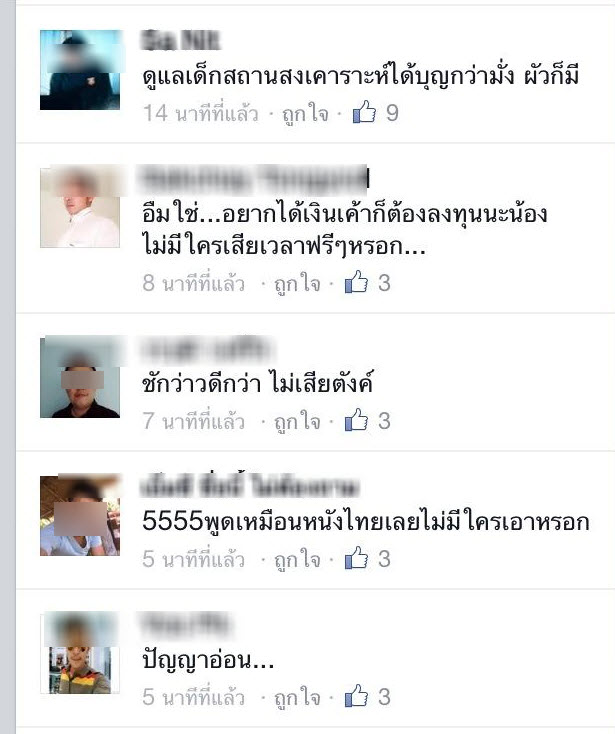Open the avatar beside the "5555พูดเหมือนหนังไทย" comment
615x734 pixels.
[79, 516]
